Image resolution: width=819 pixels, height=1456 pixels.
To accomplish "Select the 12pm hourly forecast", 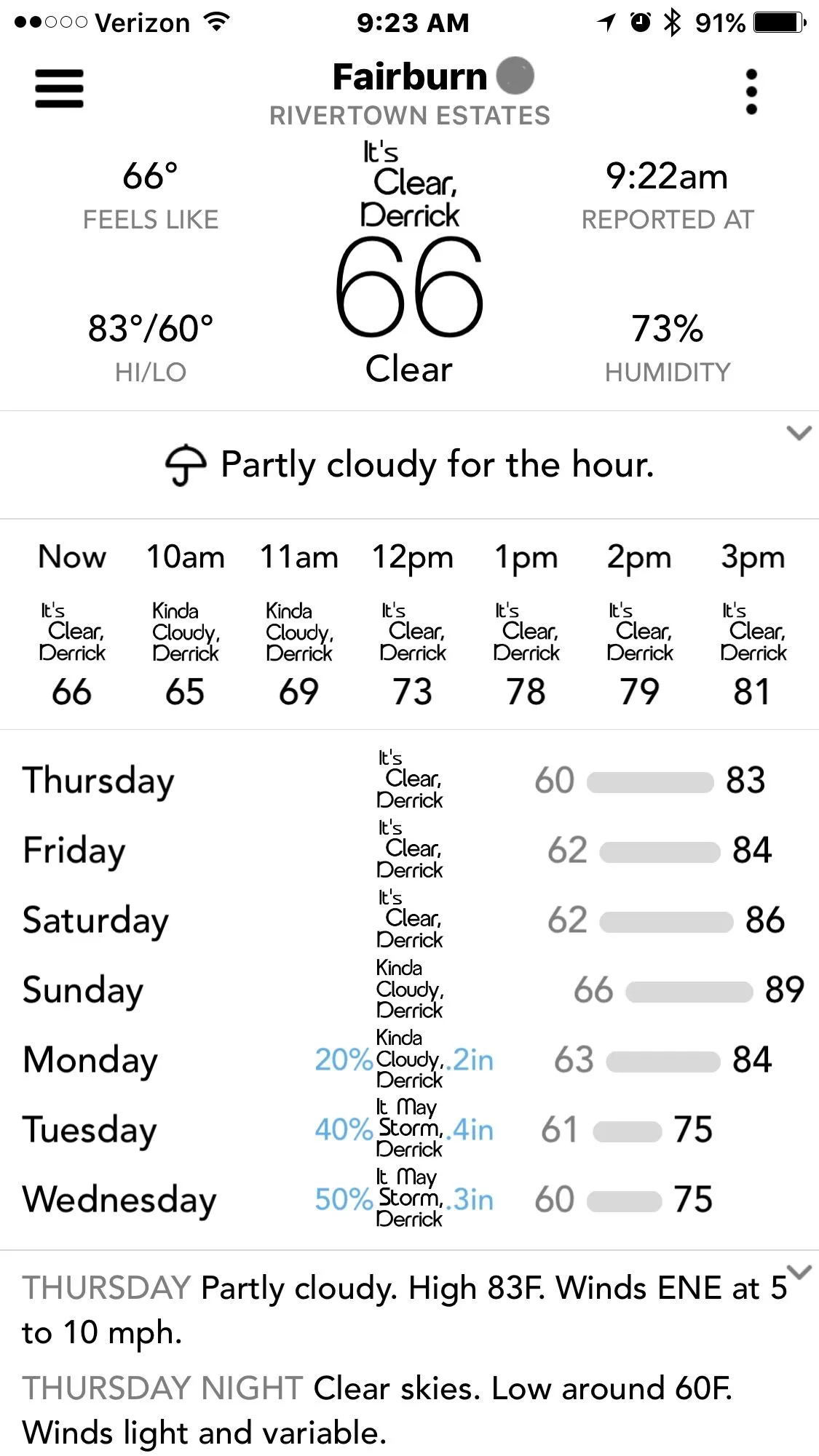I will pyautogui.click(x=413, y=624).
